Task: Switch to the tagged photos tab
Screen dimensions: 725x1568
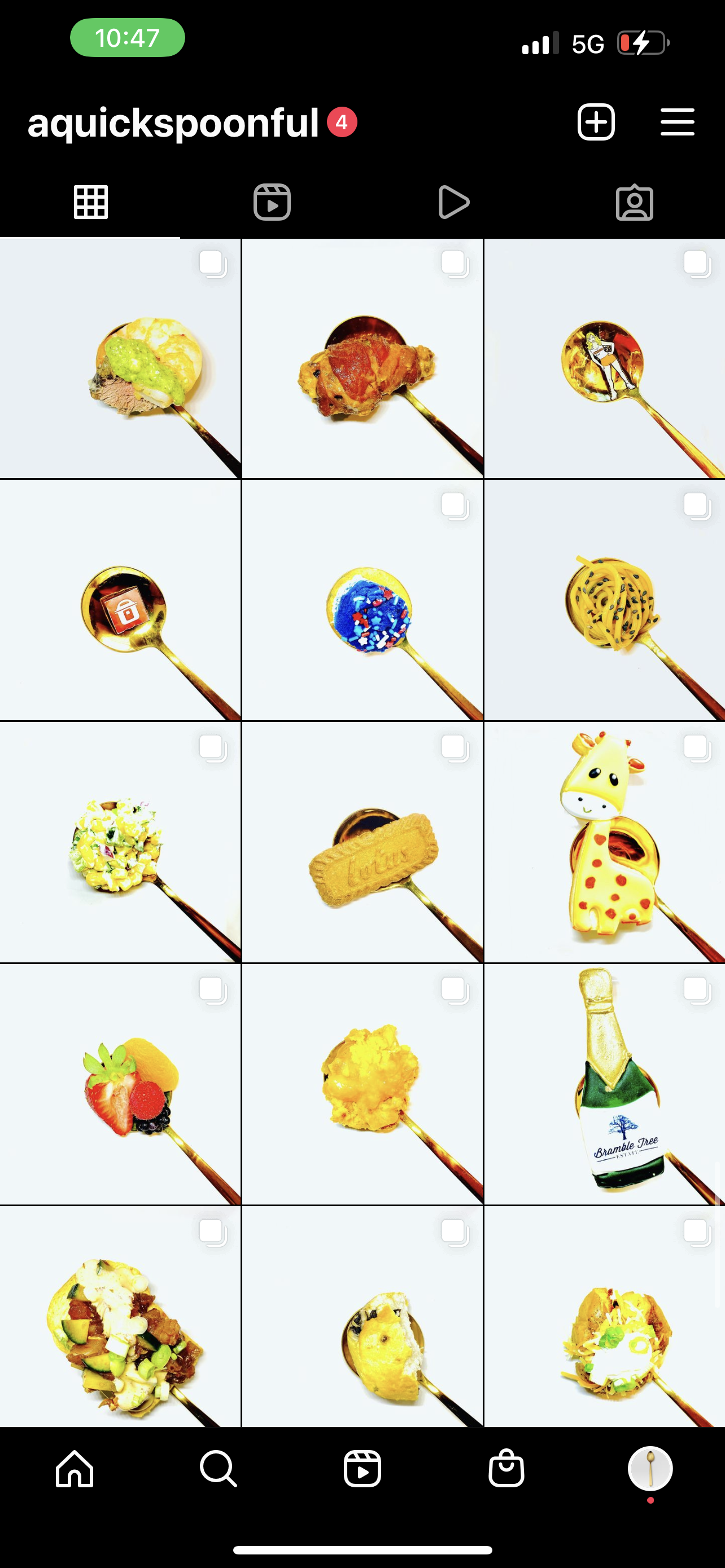Action: (634, 202)
